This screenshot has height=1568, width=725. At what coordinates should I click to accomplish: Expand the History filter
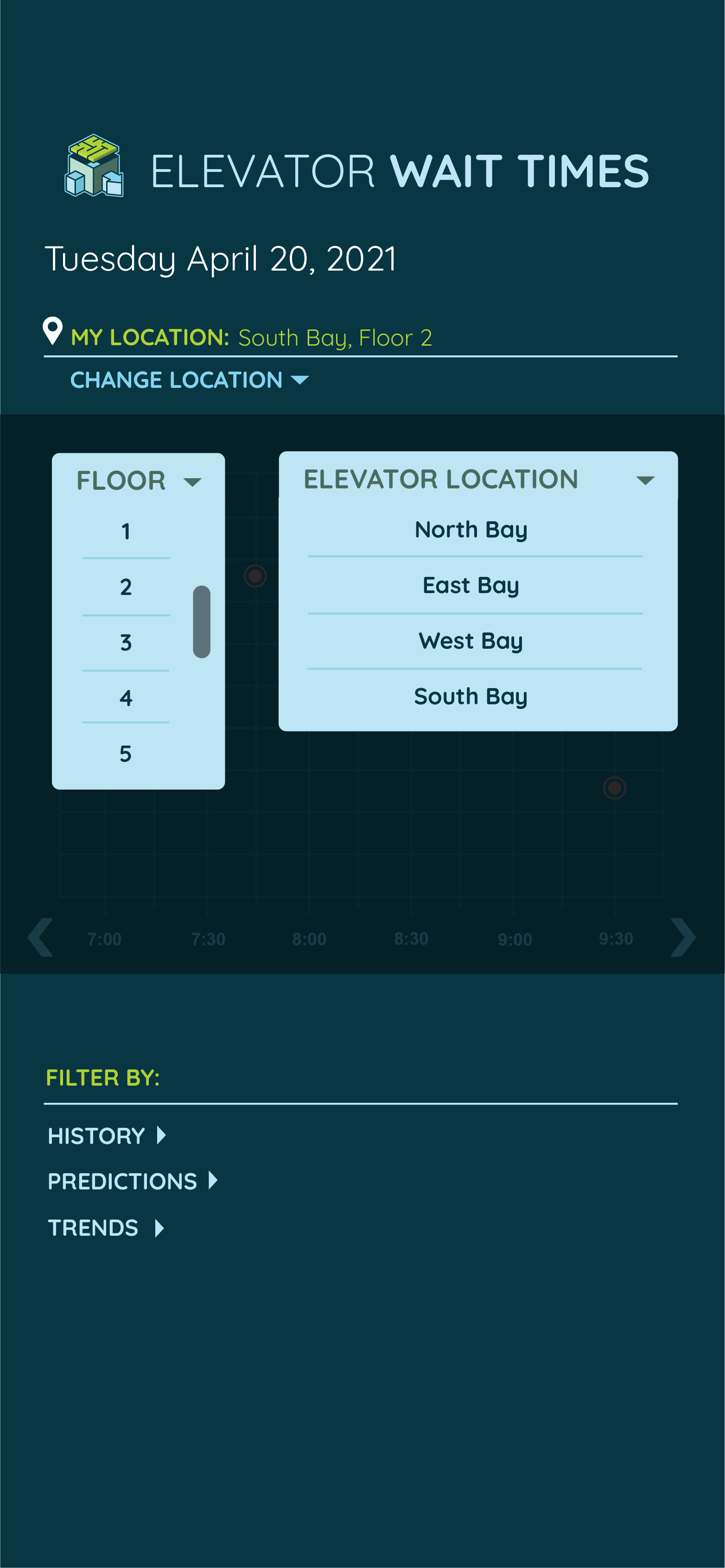(x=107, y=1136)
